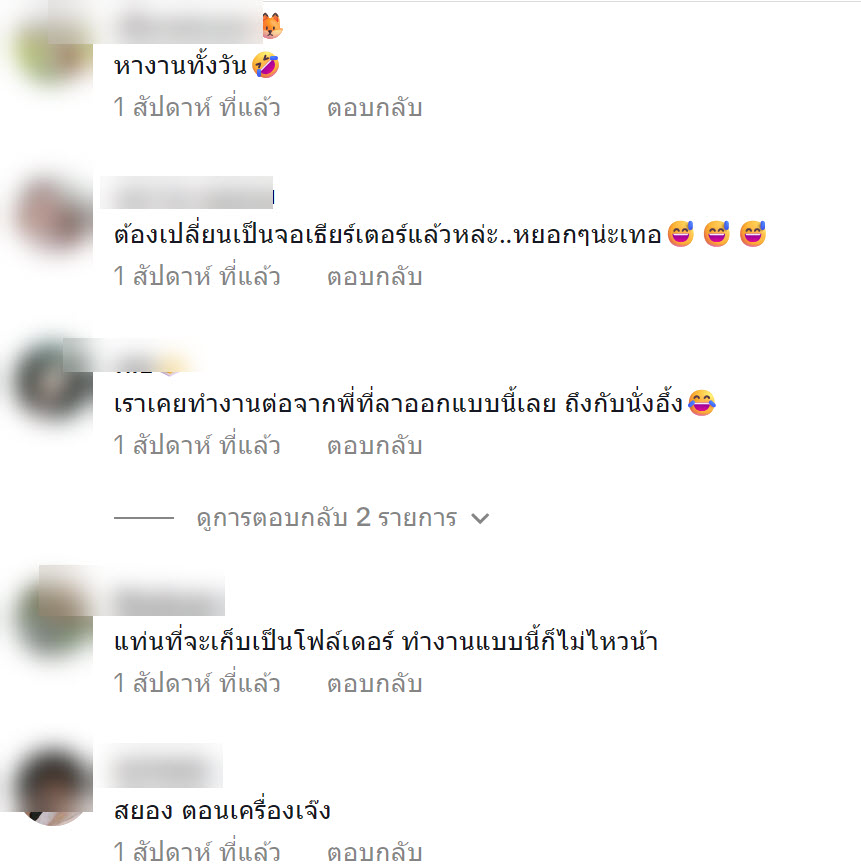Reply to the comment mentioning 'จอเธียร์เตอร์'
Screen dimensions: 861x865
[374, 277]
